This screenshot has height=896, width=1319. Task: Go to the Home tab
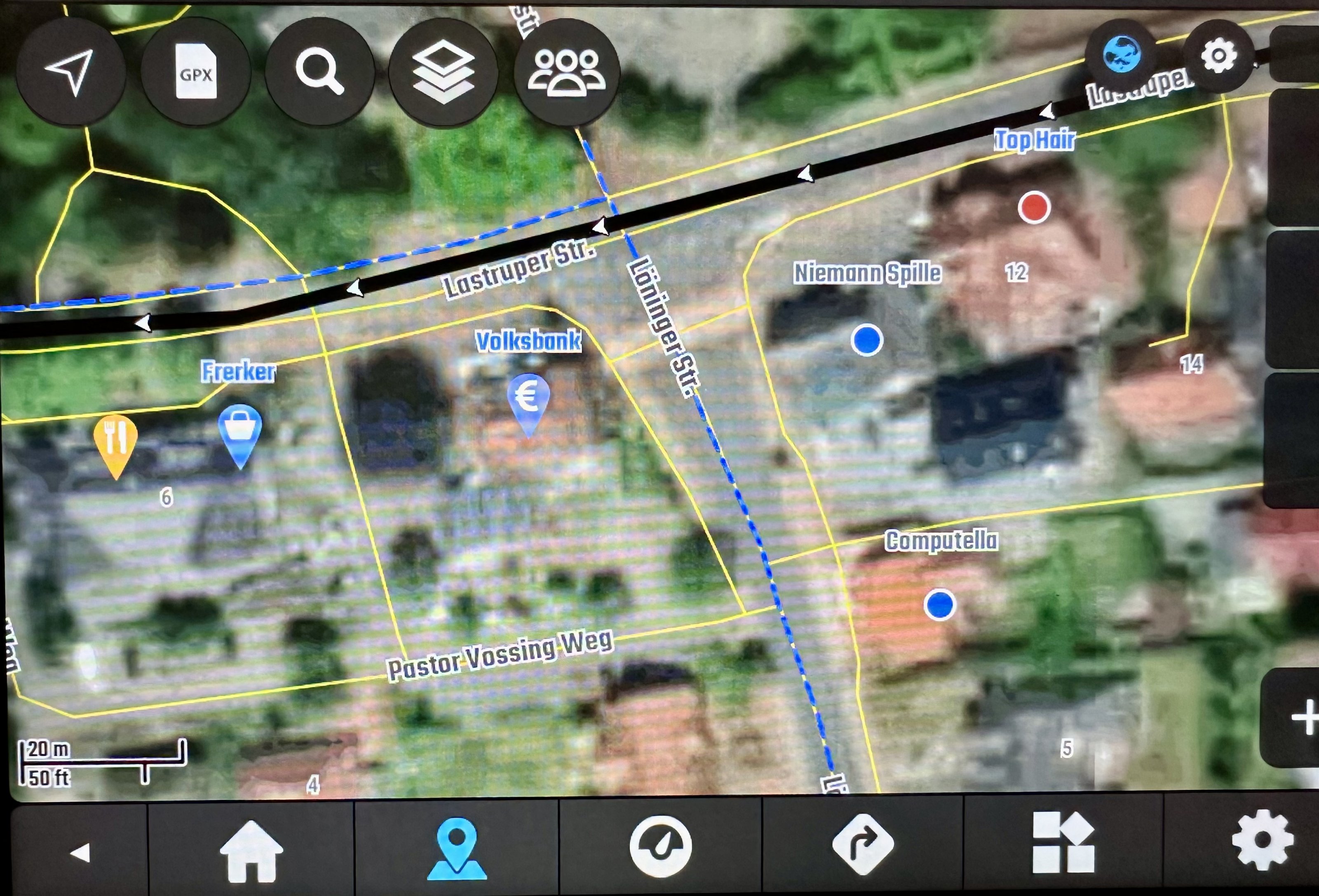[251, 850]
